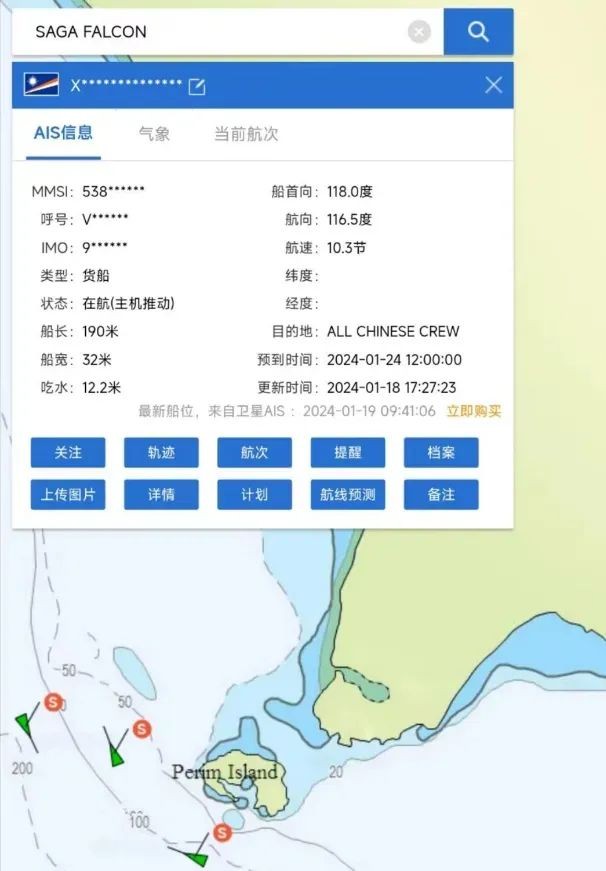Tap the 关注 button
Viewport: 606px width, 871px height.
pos(68,453)
